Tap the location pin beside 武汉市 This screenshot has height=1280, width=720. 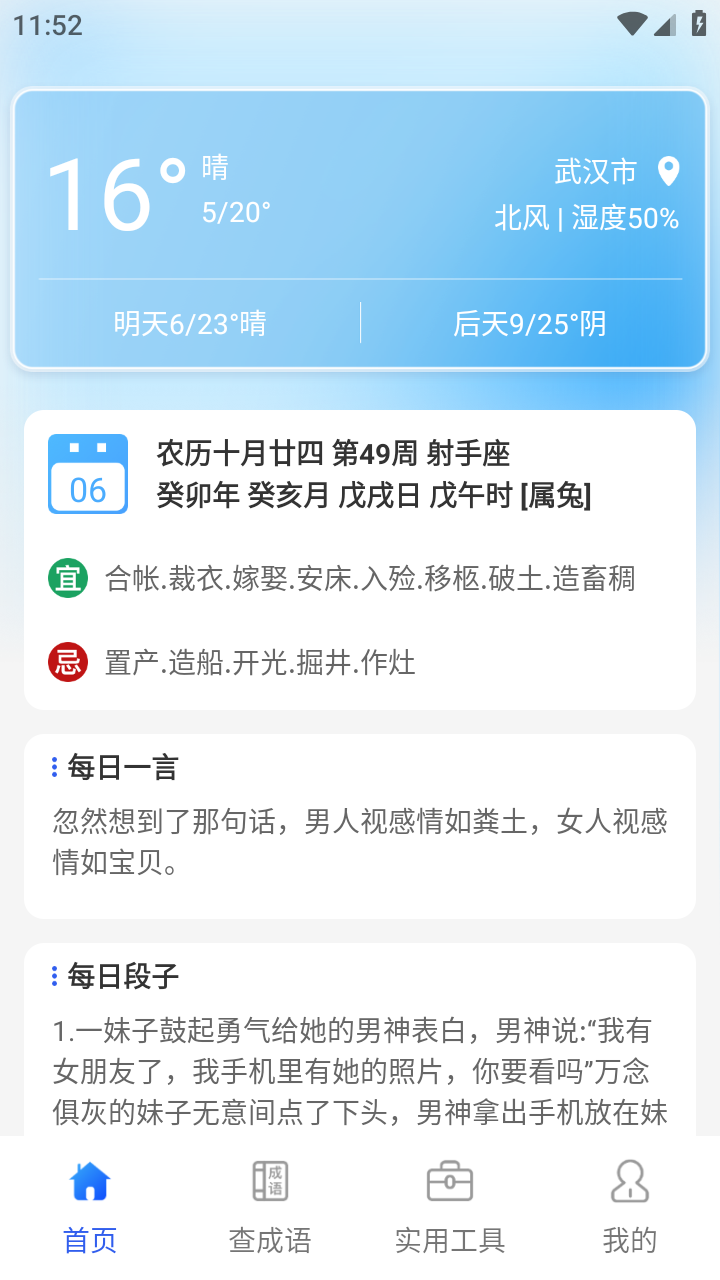[668, 172]
